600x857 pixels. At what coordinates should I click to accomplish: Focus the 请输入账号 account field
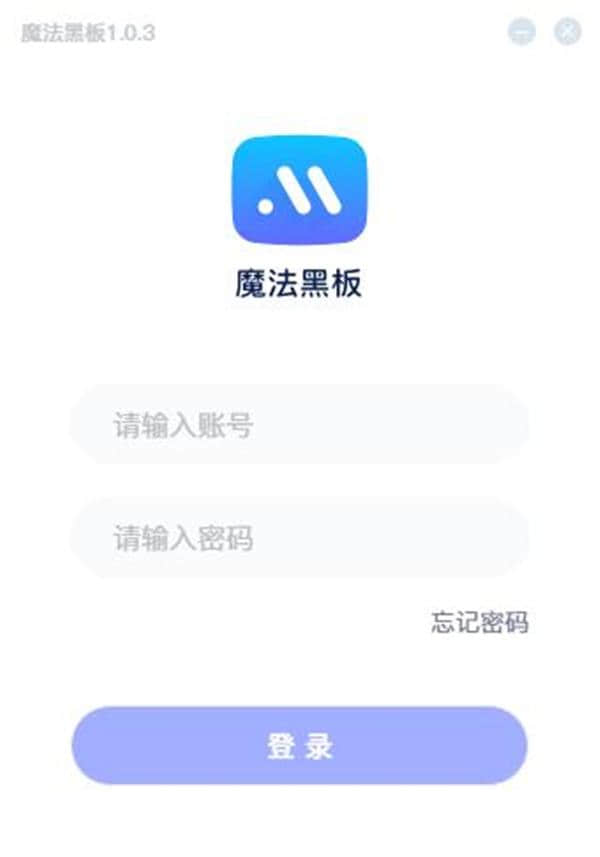(x=299, y=425)
